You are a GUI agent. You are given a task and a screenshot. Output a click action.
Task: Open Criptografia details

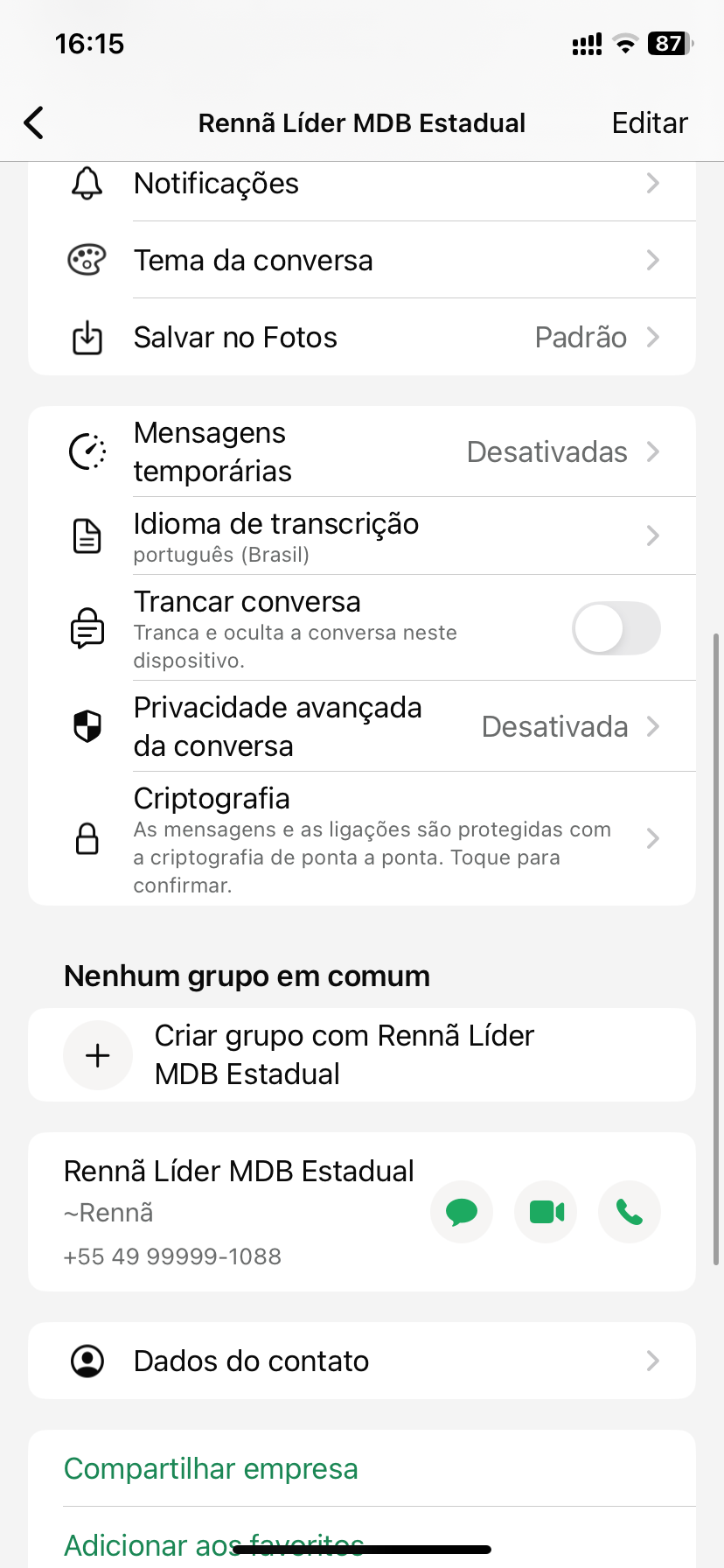coord(362,839)
